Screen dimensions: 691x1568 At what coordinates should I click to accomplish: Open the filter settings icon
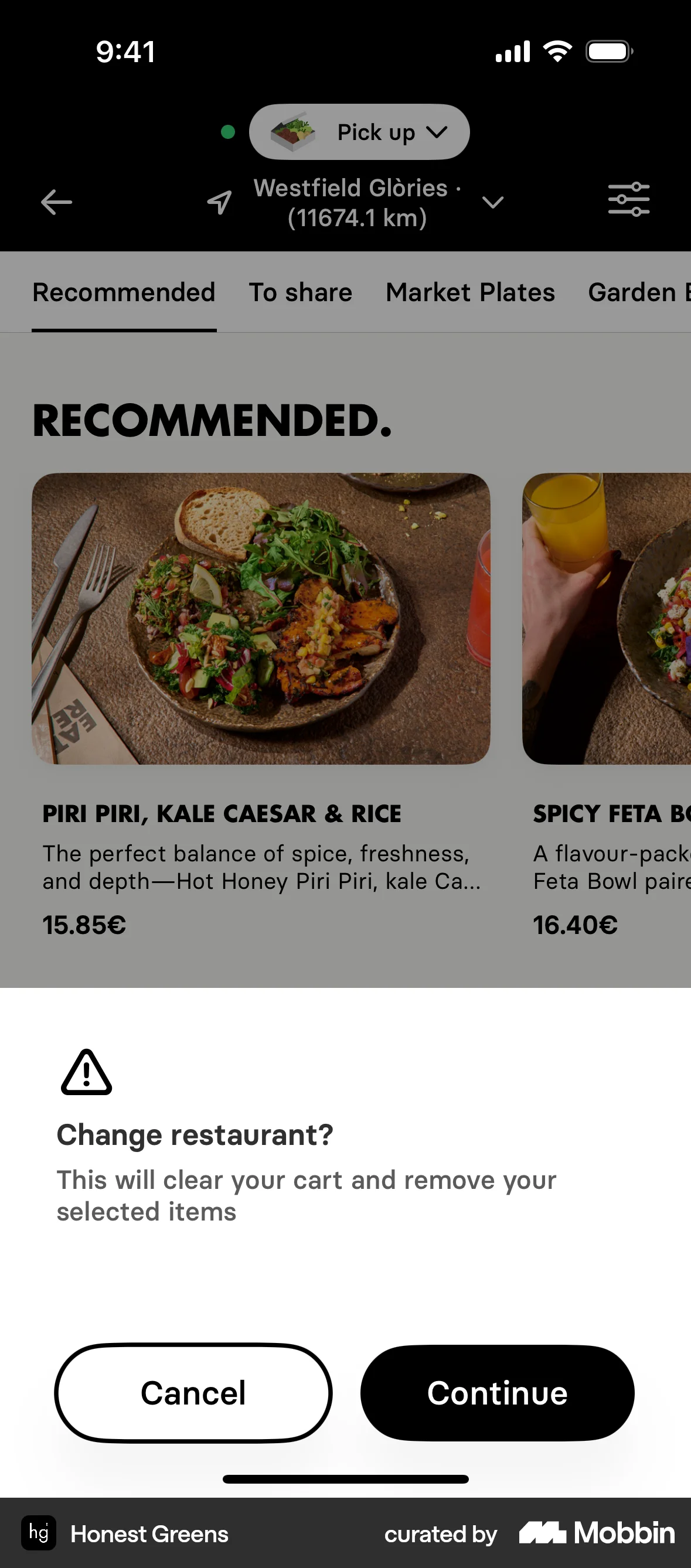click(x=628, y=200)
